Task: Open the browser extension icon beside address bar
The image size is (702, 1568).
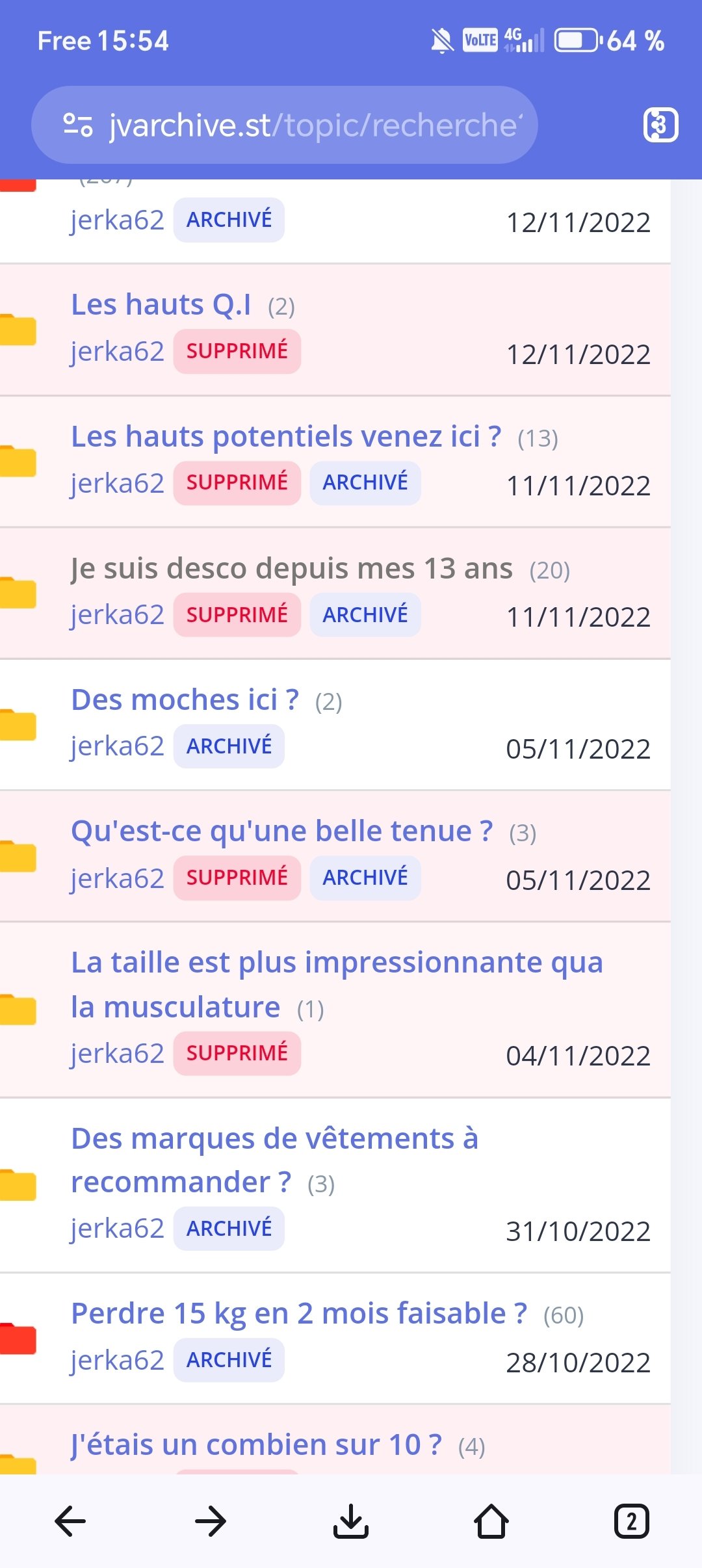Action: 660,125
